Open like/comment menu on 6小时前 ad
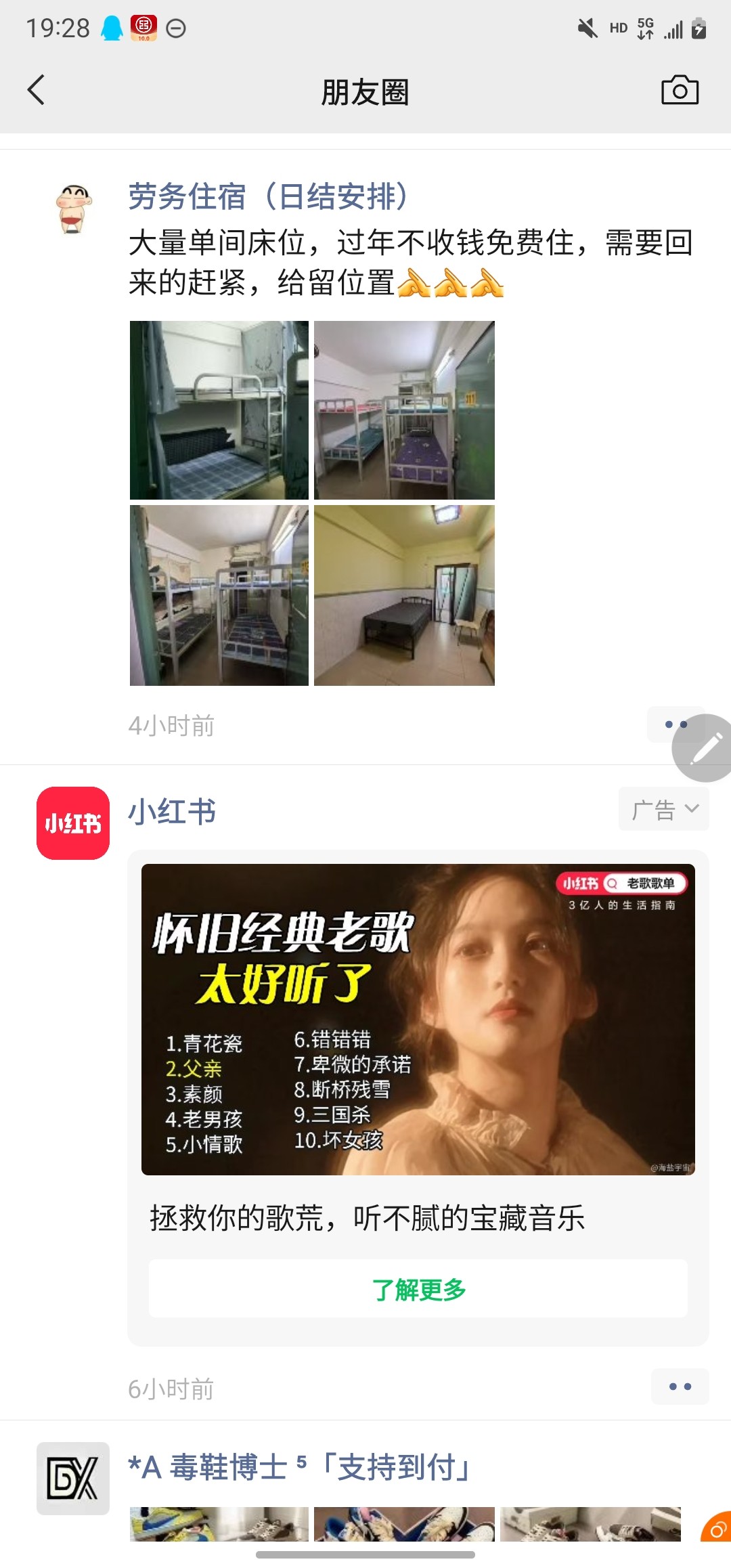The image size is (731, 1568). pos(680,1387)
